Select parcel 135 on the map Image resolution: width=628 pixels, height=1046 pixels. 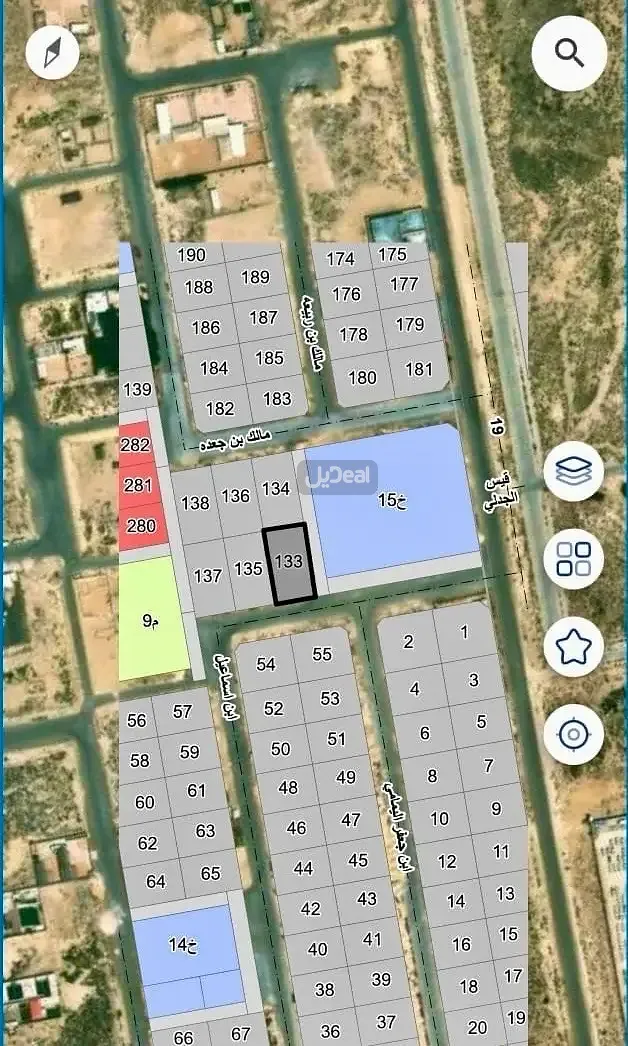247,569
